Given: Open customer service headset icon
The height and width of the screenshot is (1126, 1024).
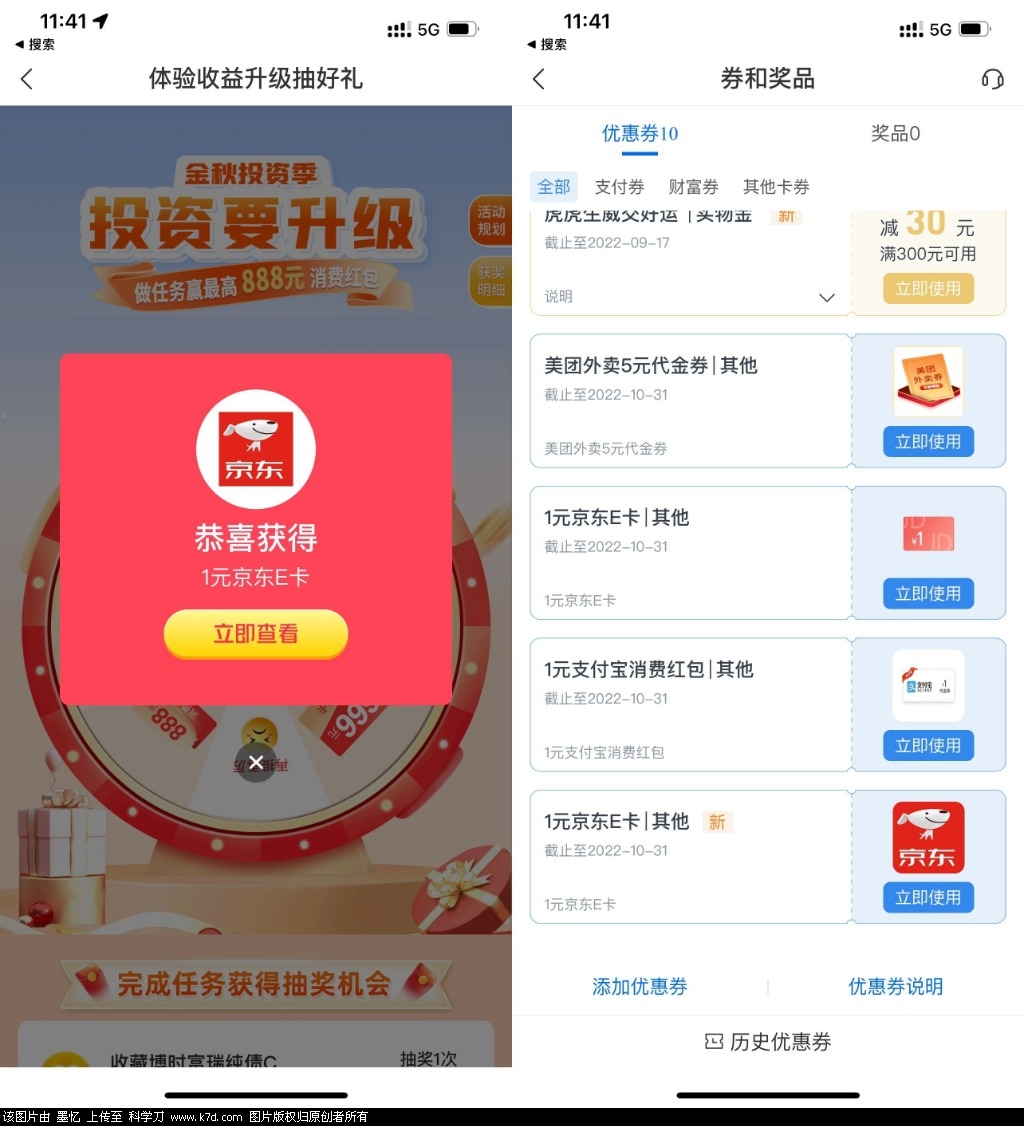Looking at the screenshot, I should coord(992,79).
